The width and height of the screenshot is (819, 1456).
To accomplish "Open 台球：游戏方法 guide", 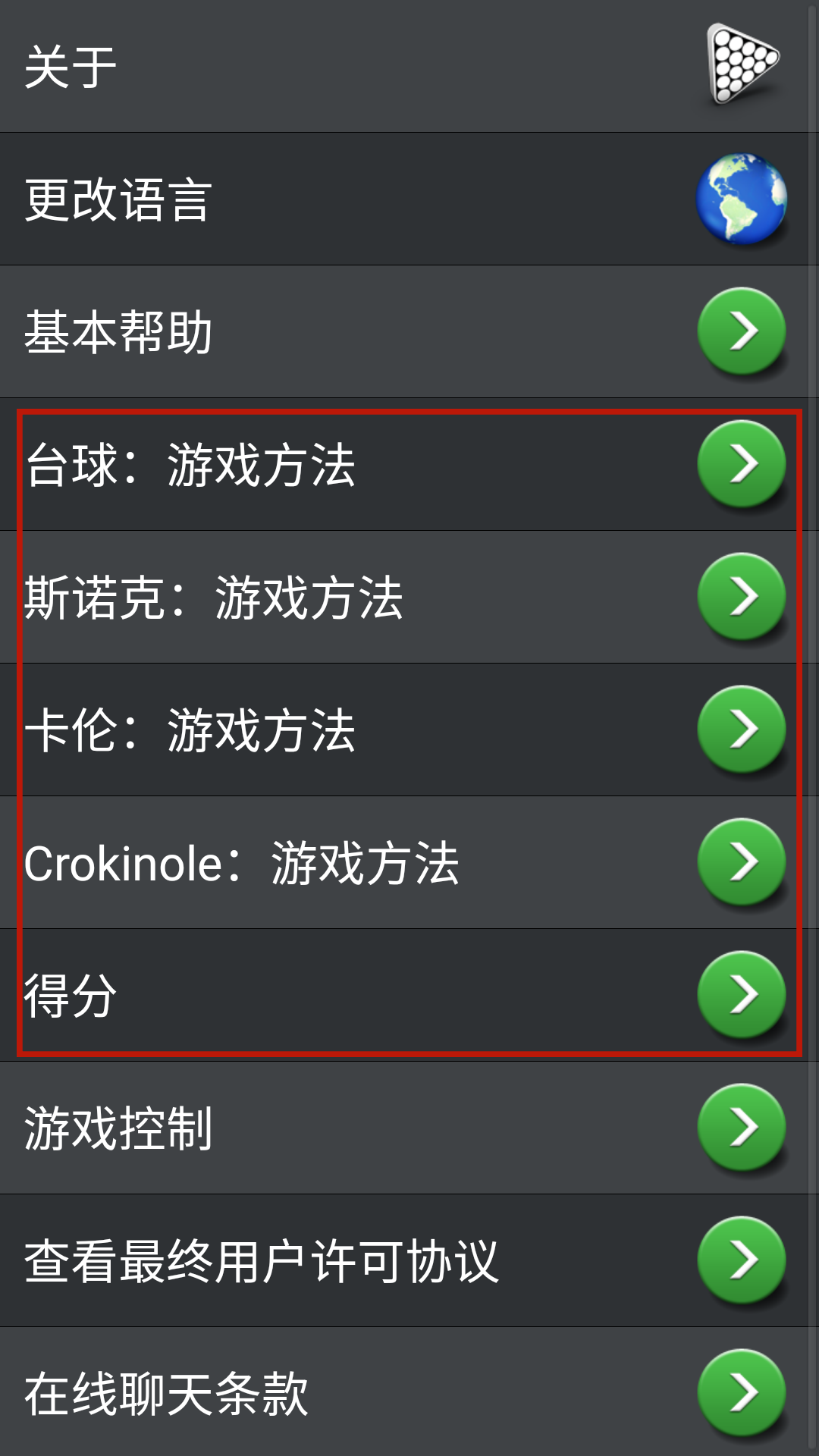I will 409,465.
